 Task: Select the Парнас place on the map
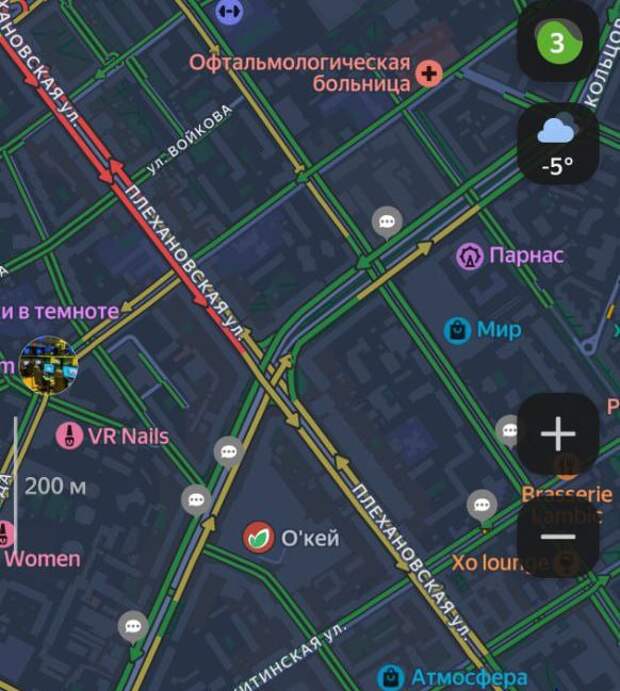tap(470, 256)
